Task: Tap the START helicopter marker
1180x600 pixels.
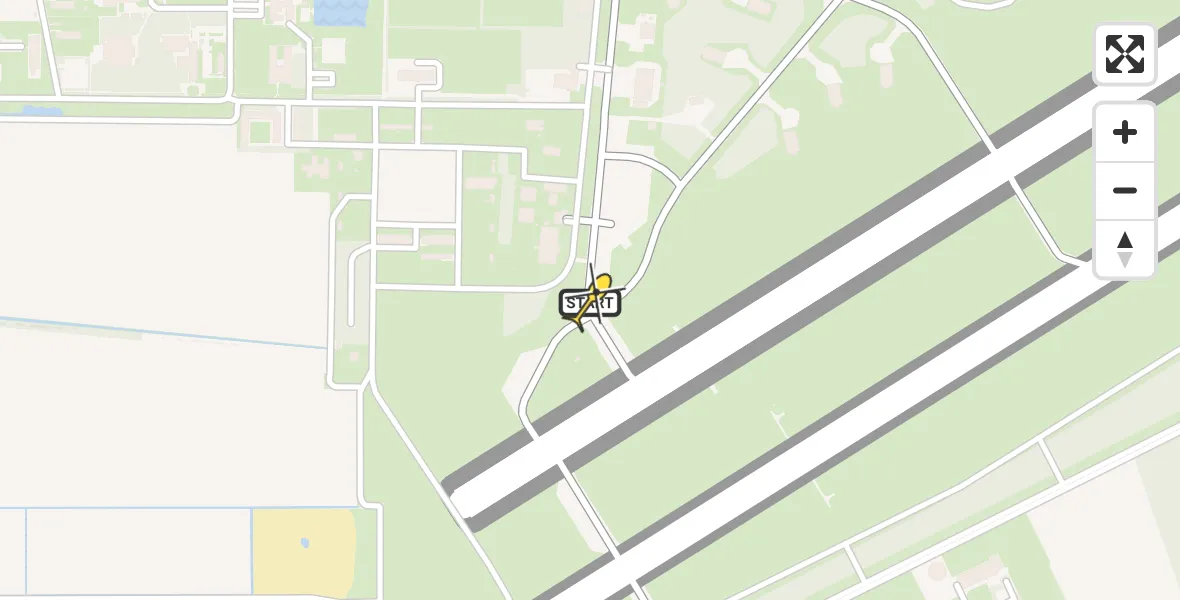Action: pos(593,301)
